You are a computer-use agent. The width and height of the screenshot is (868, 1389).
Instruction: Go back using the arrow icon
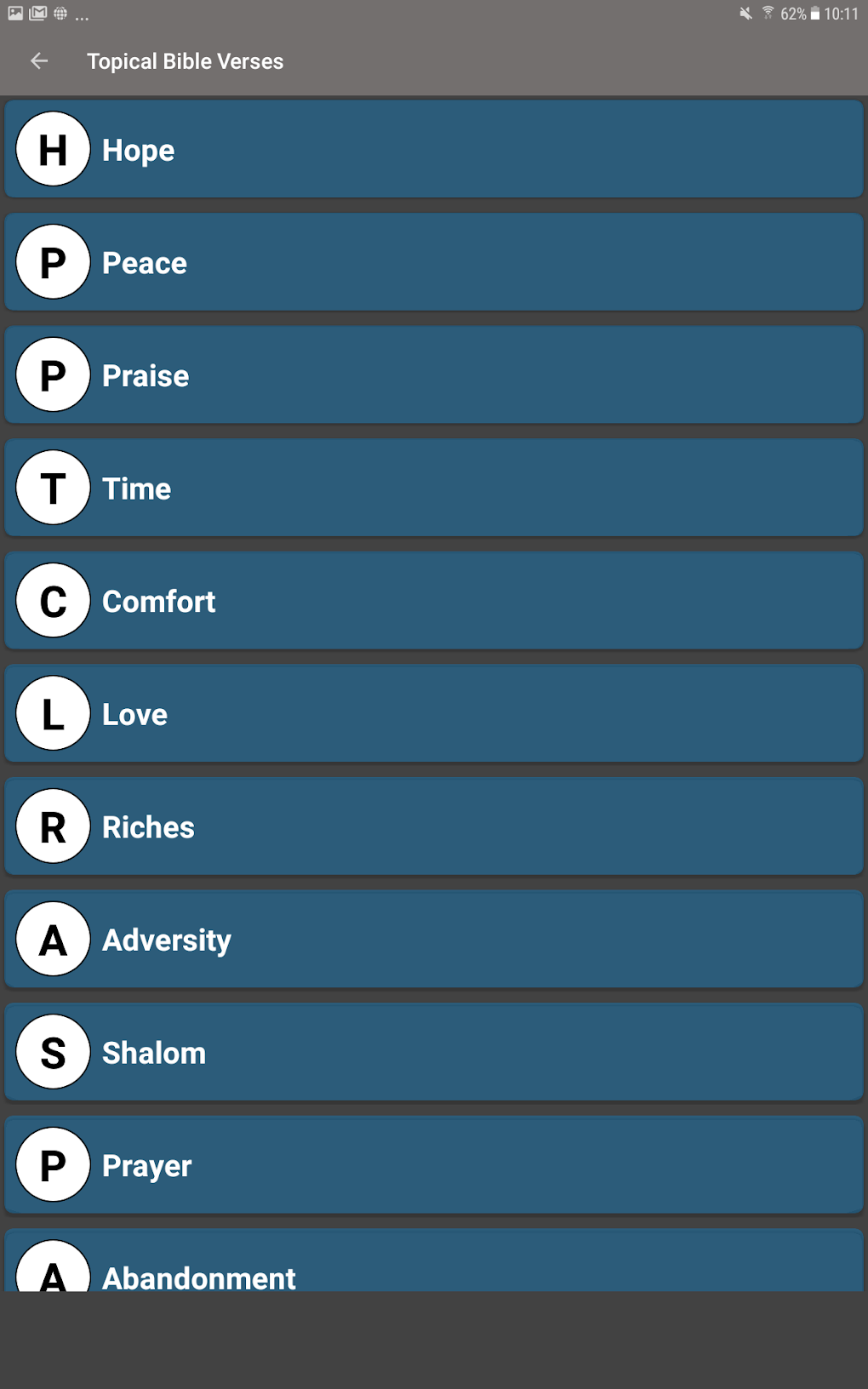click(39, 61)
